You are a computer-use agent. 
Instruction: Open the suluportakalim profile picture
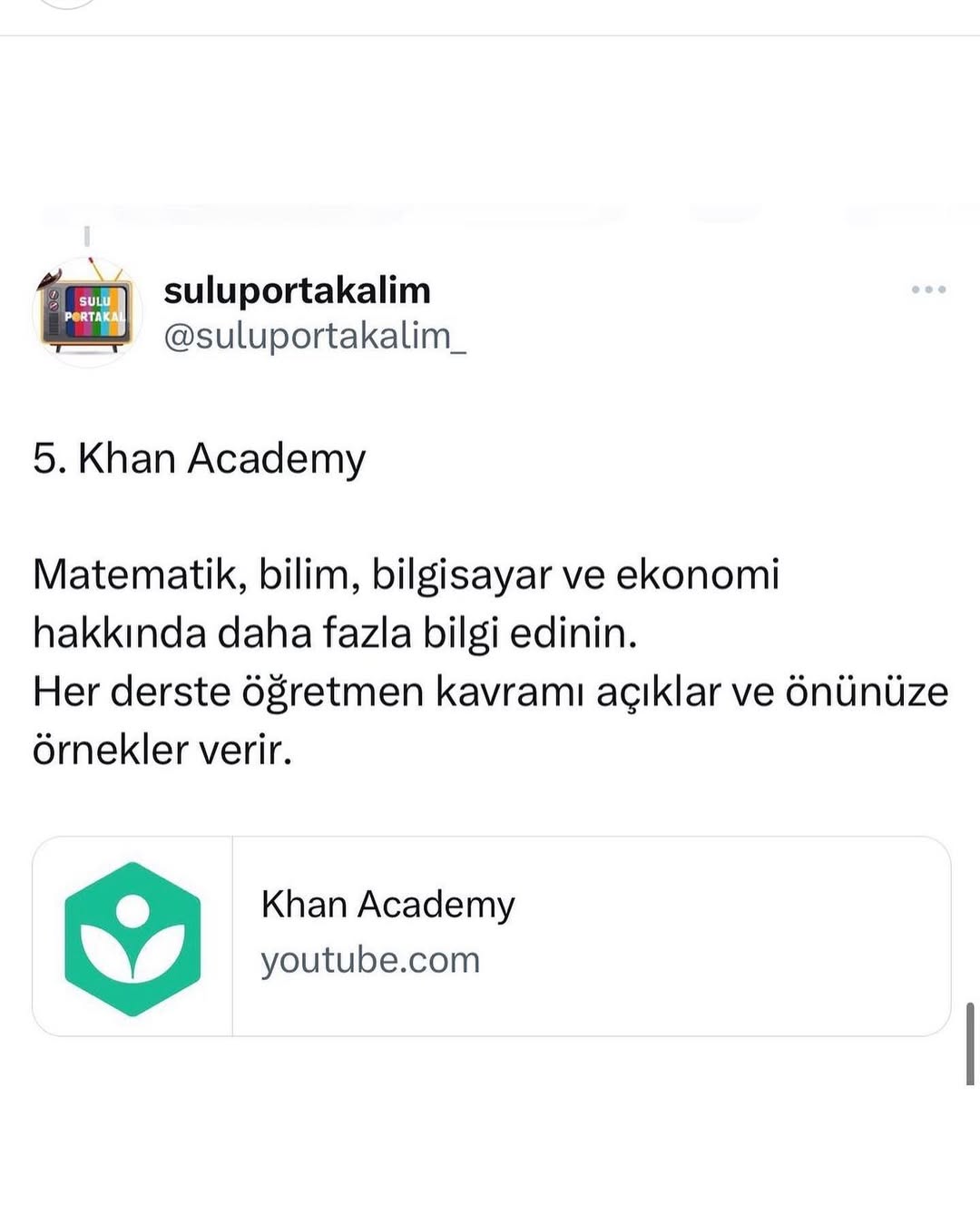tap(87, 313)
